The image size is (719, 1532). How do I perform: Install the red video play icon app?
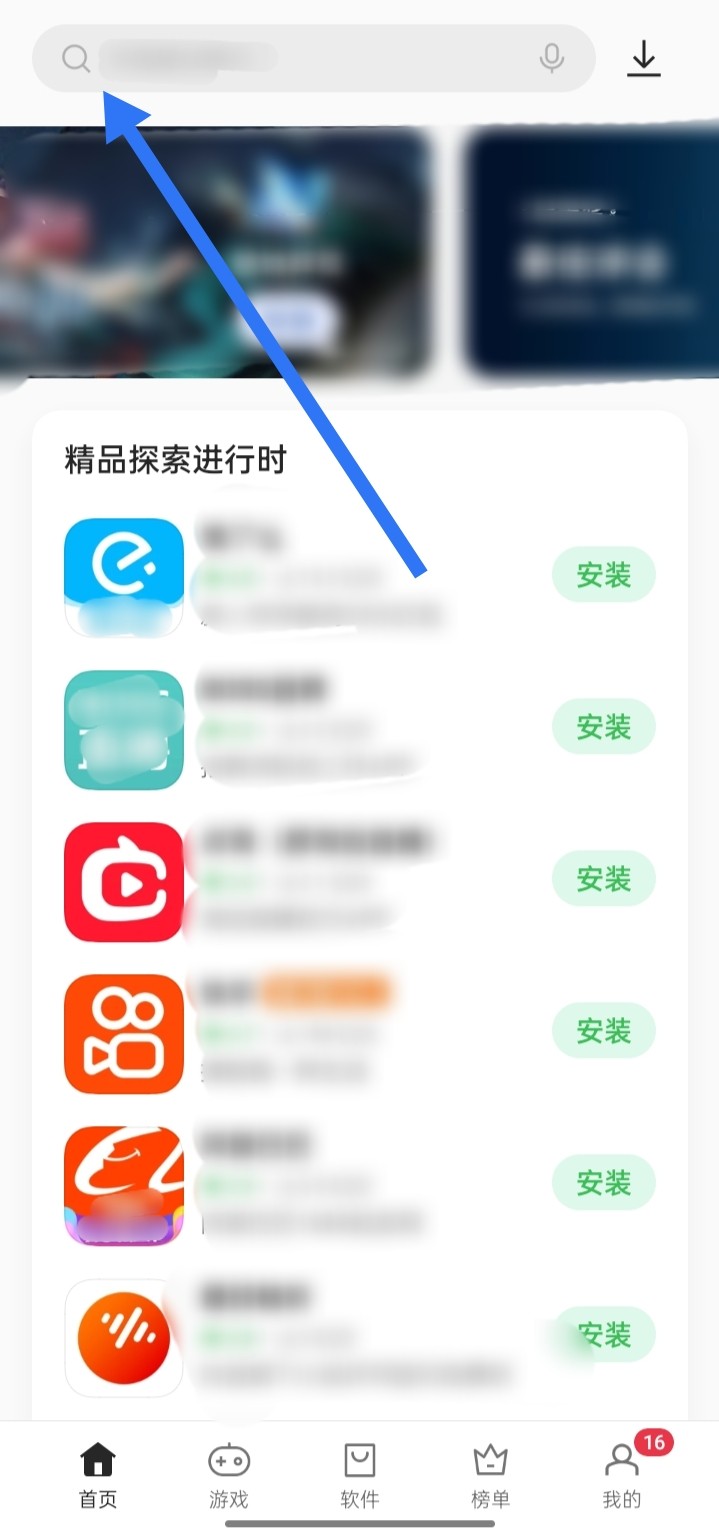(603, 879)
